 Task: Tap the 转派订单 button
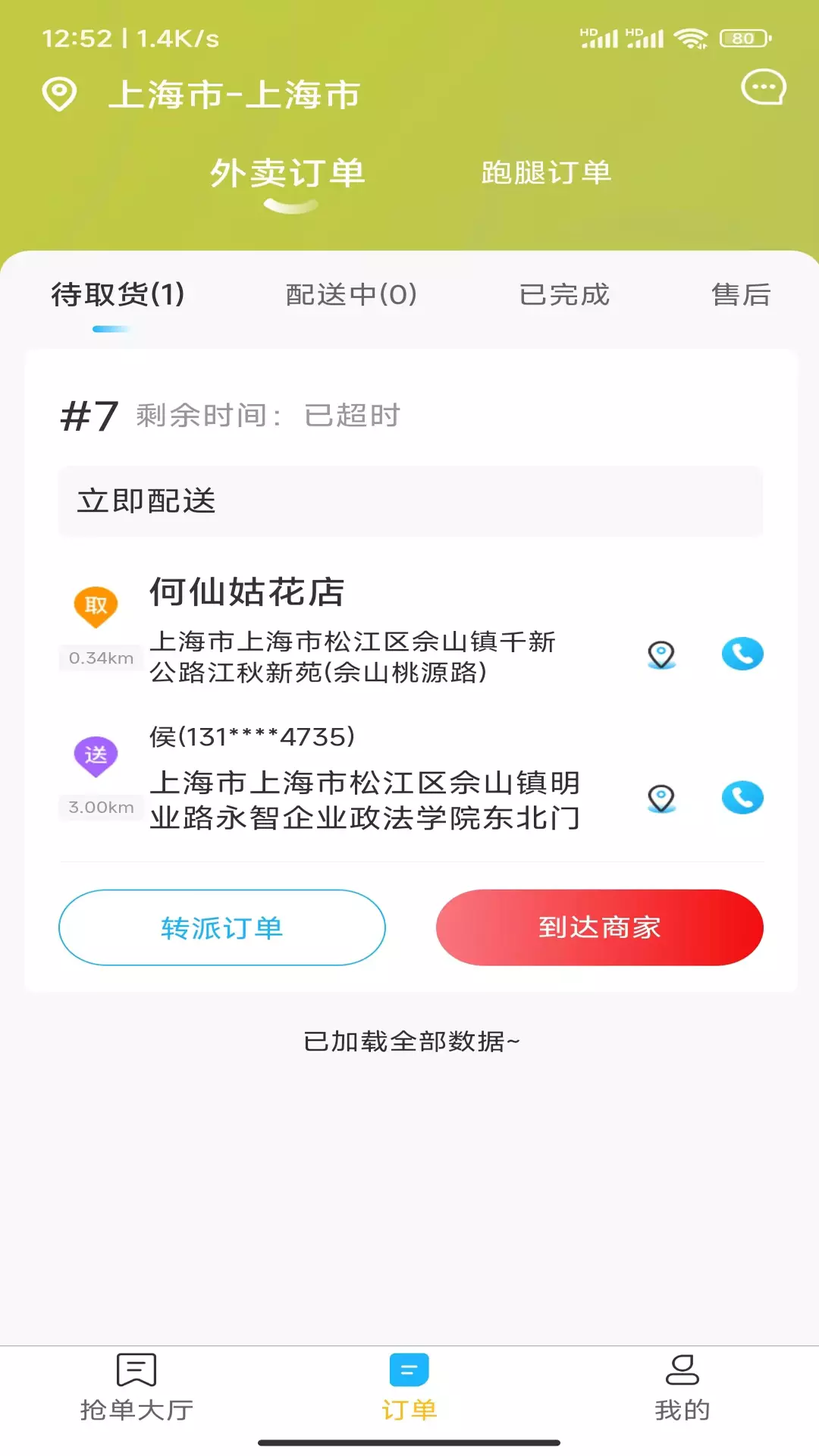(x=222, y=927)
